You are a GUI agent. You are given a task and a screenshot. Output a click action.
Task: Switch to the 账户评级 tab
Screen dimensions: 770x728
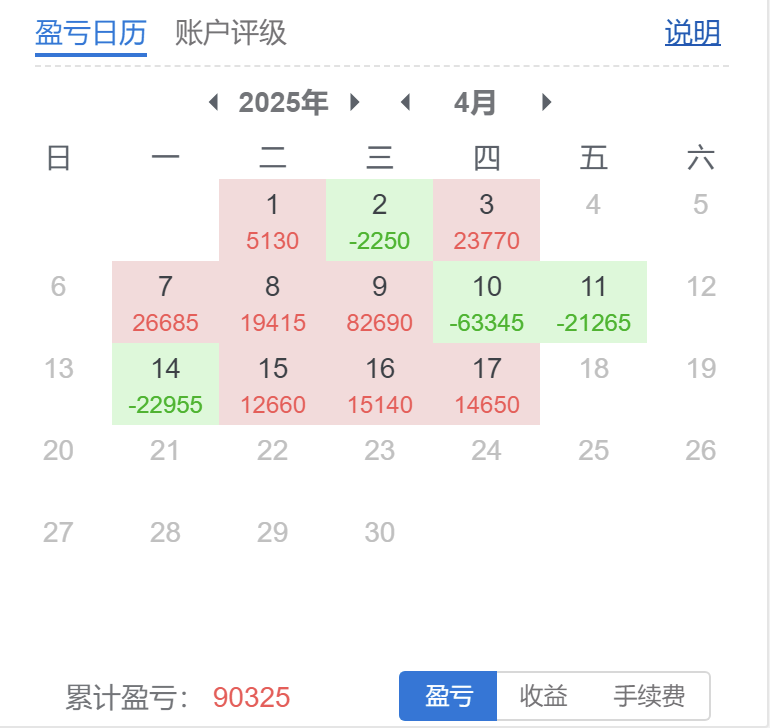[x=230, y=33]
